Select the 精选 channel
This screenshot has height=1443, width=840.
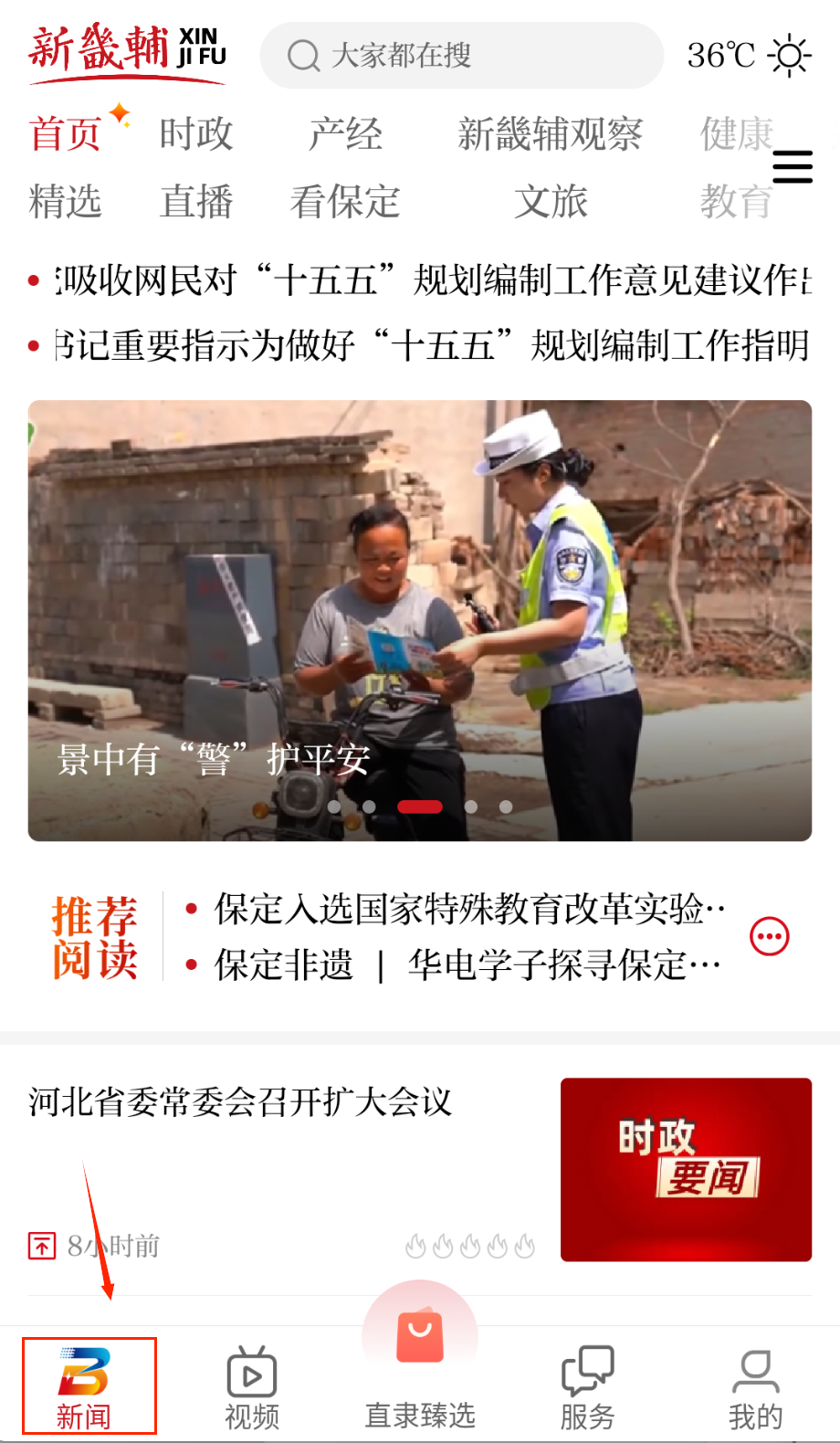65,202
